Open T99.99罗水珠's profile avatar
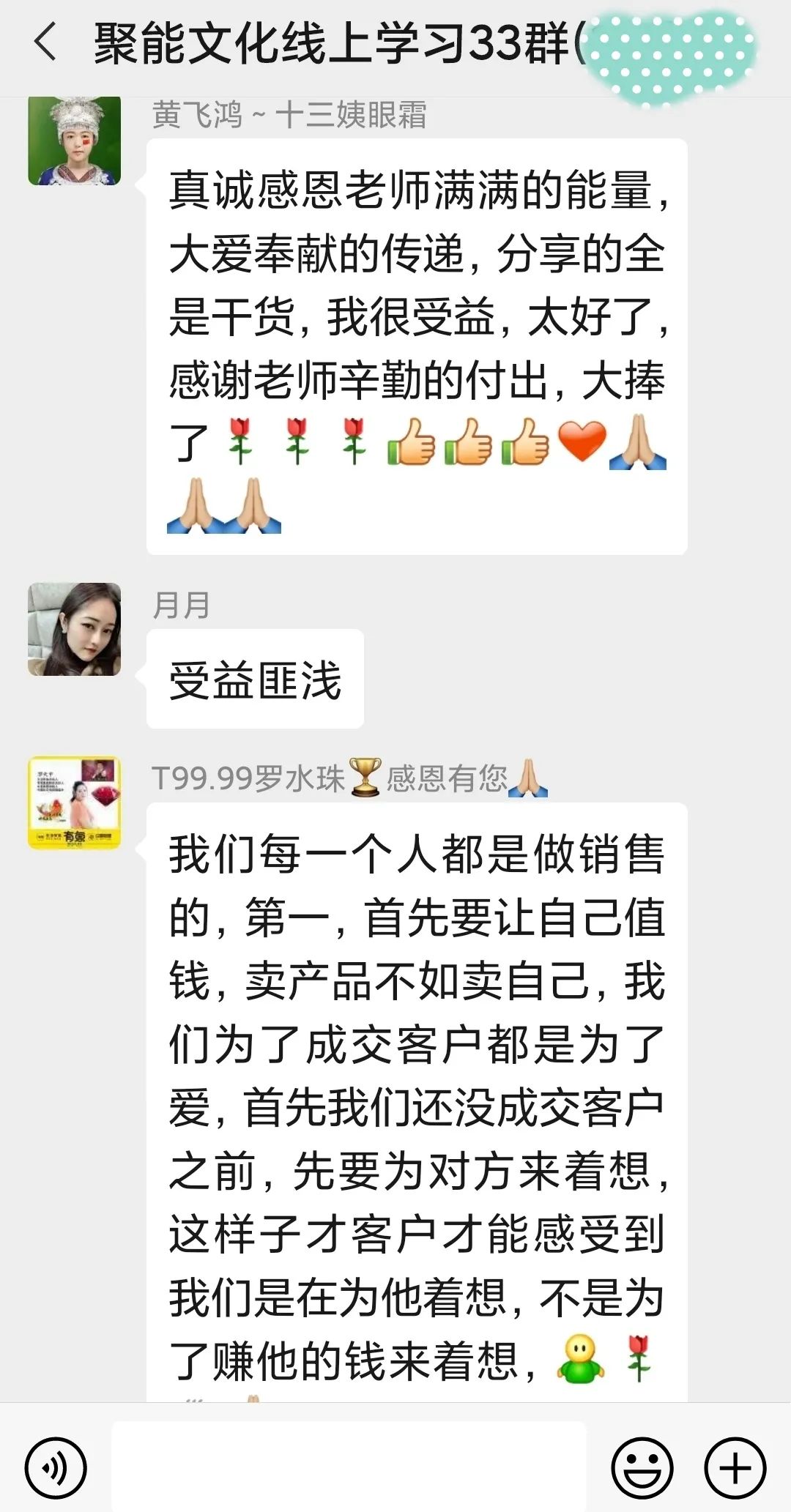791x1512 pixels. [74, 803]
